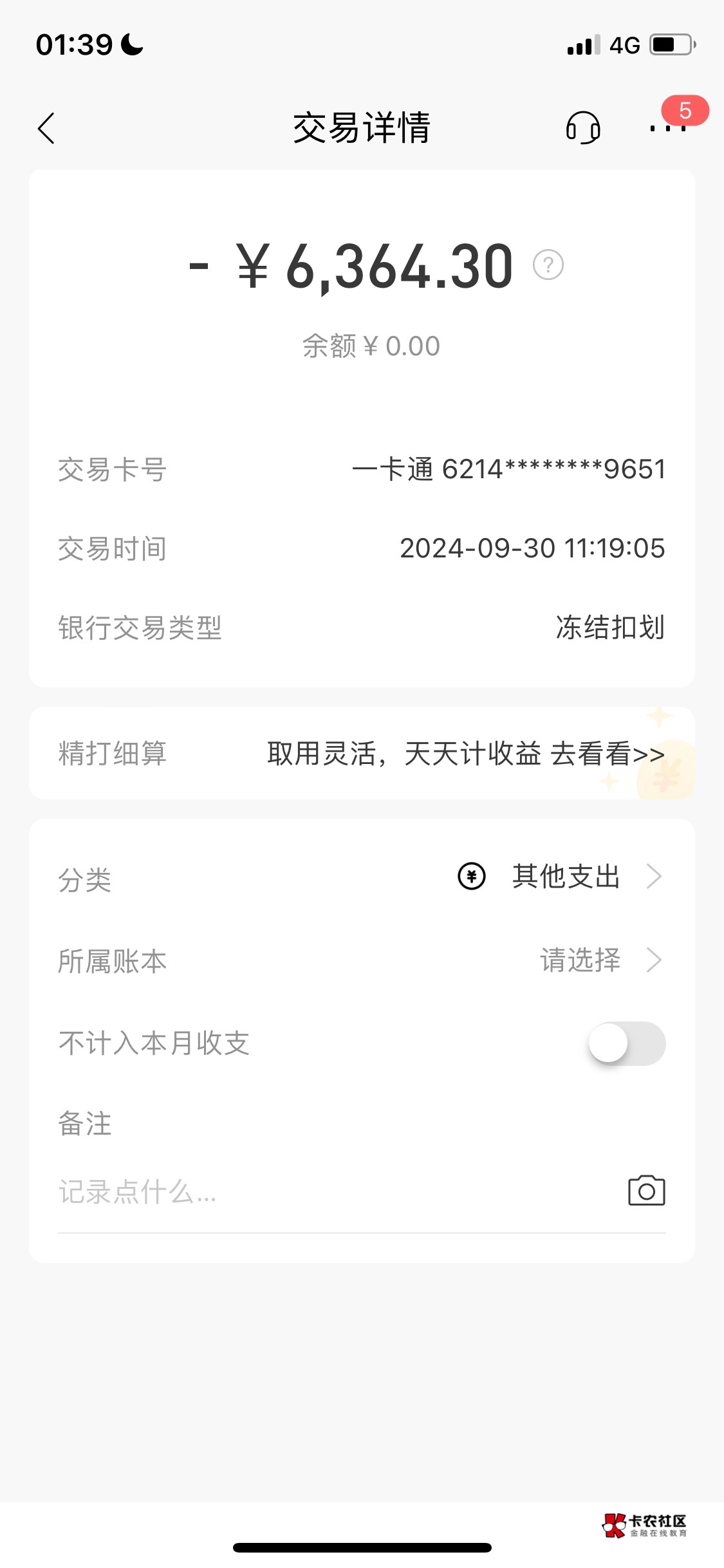Tap the question mark beside the amount
The width and height of the screenshot is (724, 1568).
pyautogui.click(x=548, y=265)
